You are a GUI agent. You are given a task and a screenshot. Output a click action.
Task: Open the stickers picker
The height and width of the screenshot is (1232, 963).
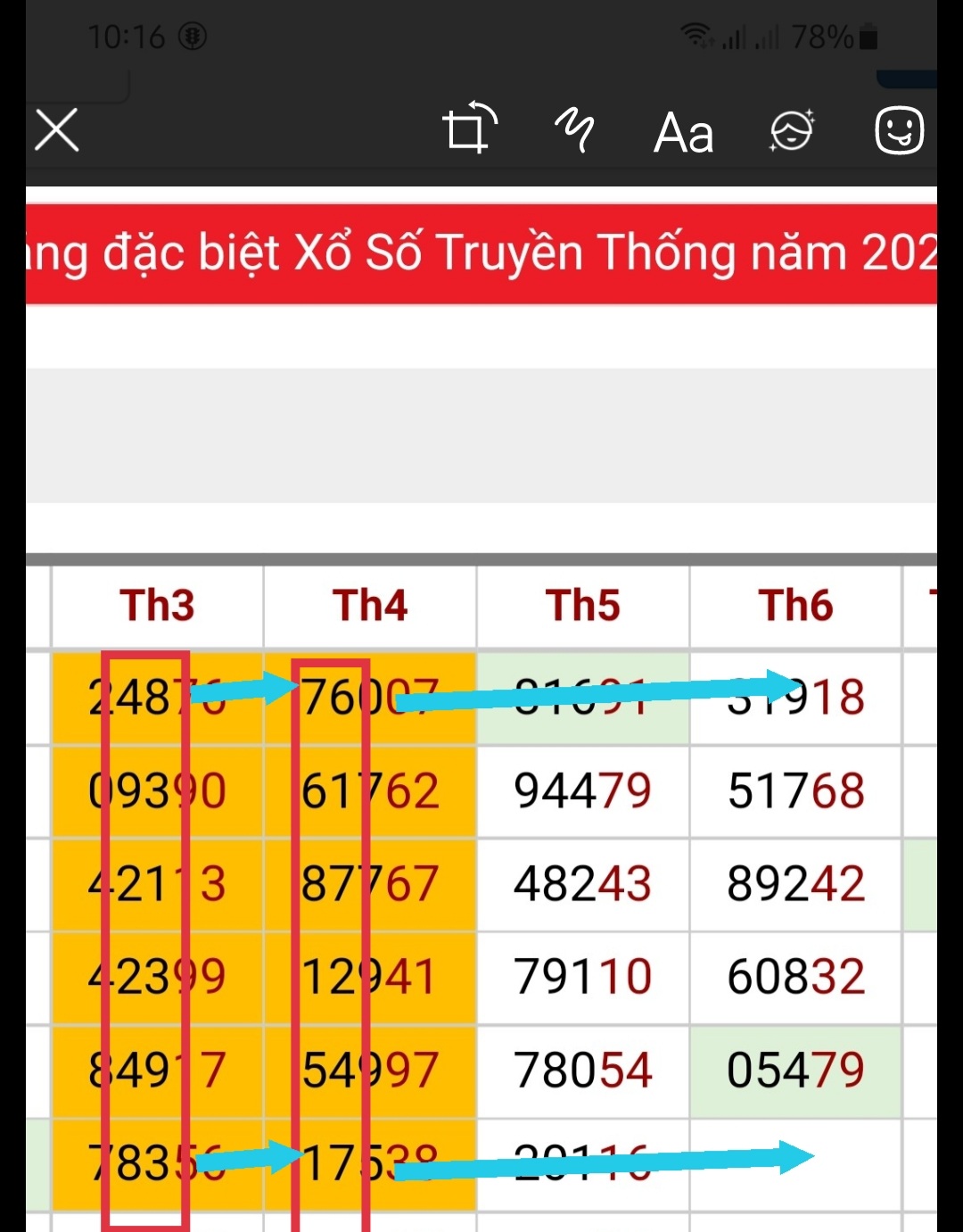(x=899, y=130)
